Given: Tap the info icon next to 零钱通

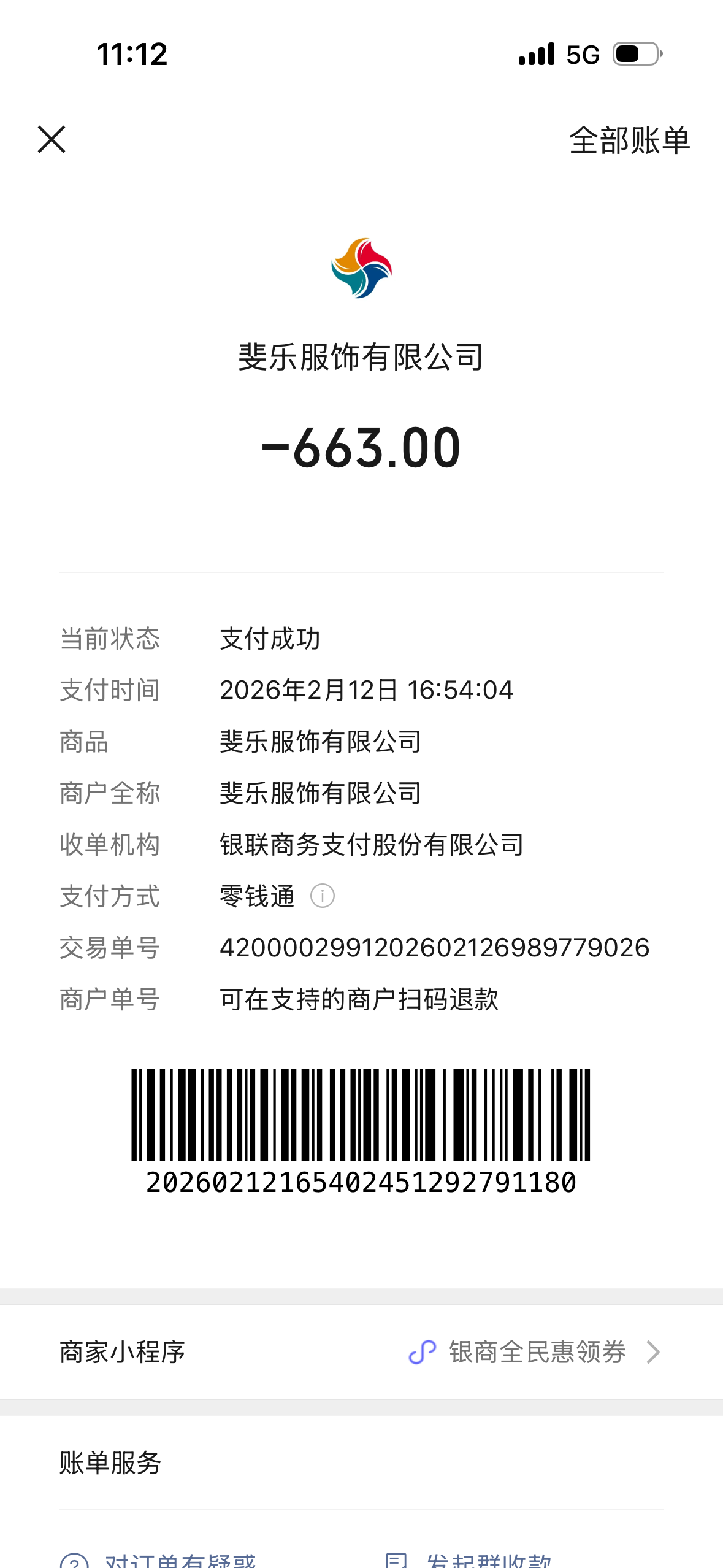Looking at the screenshot, I should [x=322, y=896].
